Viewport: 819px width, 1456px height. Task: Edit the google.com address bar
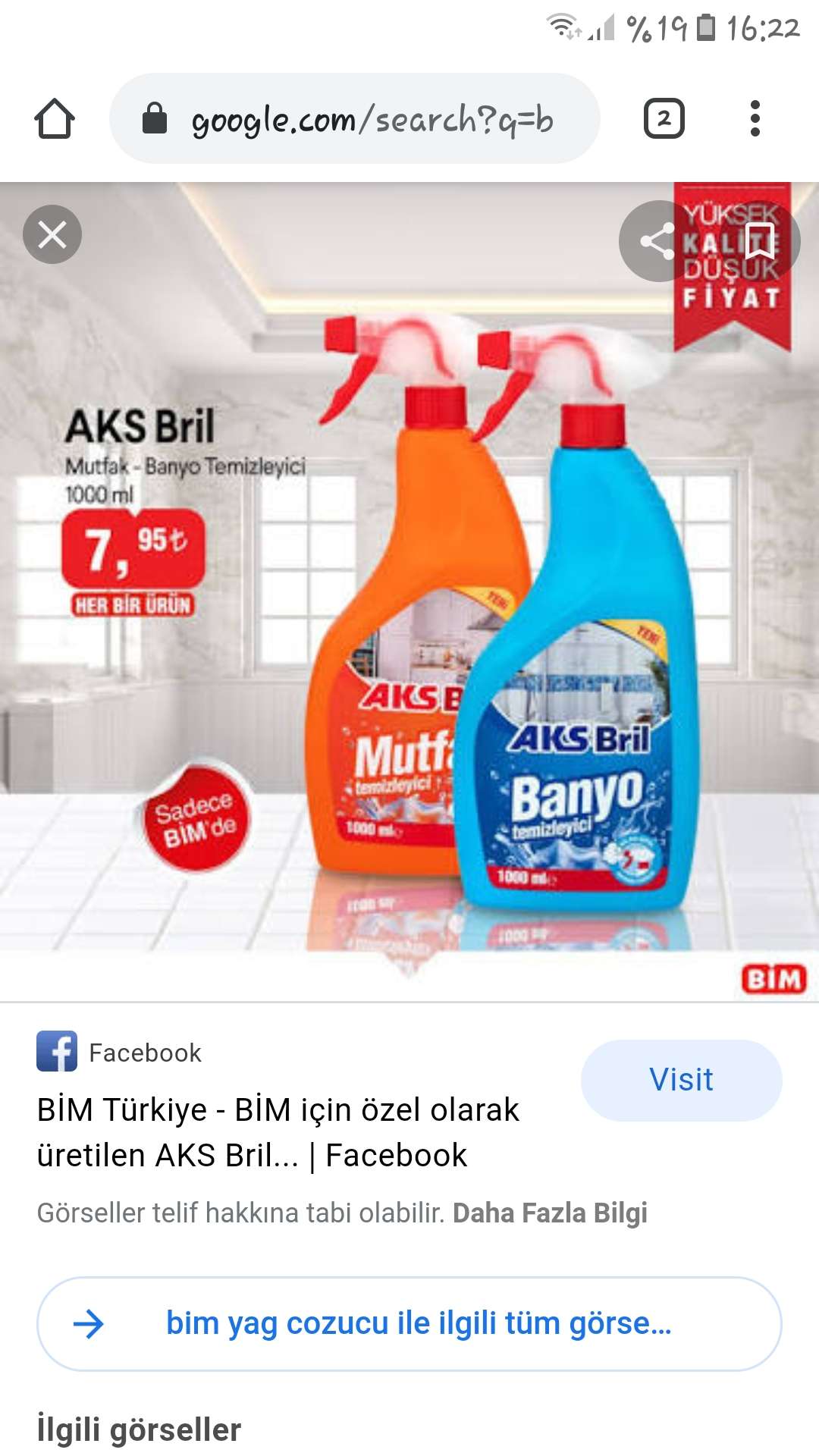355,118
